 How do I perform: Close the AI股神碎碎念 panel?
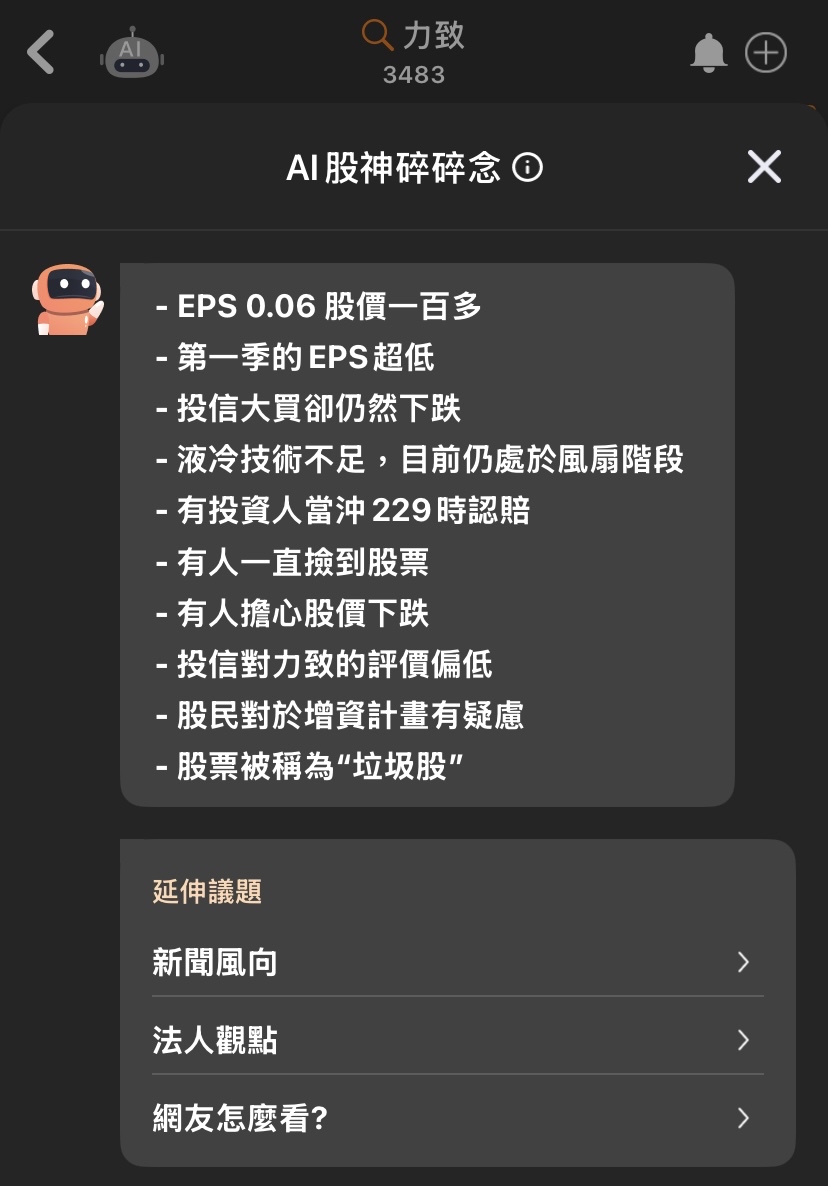[764, 167]
